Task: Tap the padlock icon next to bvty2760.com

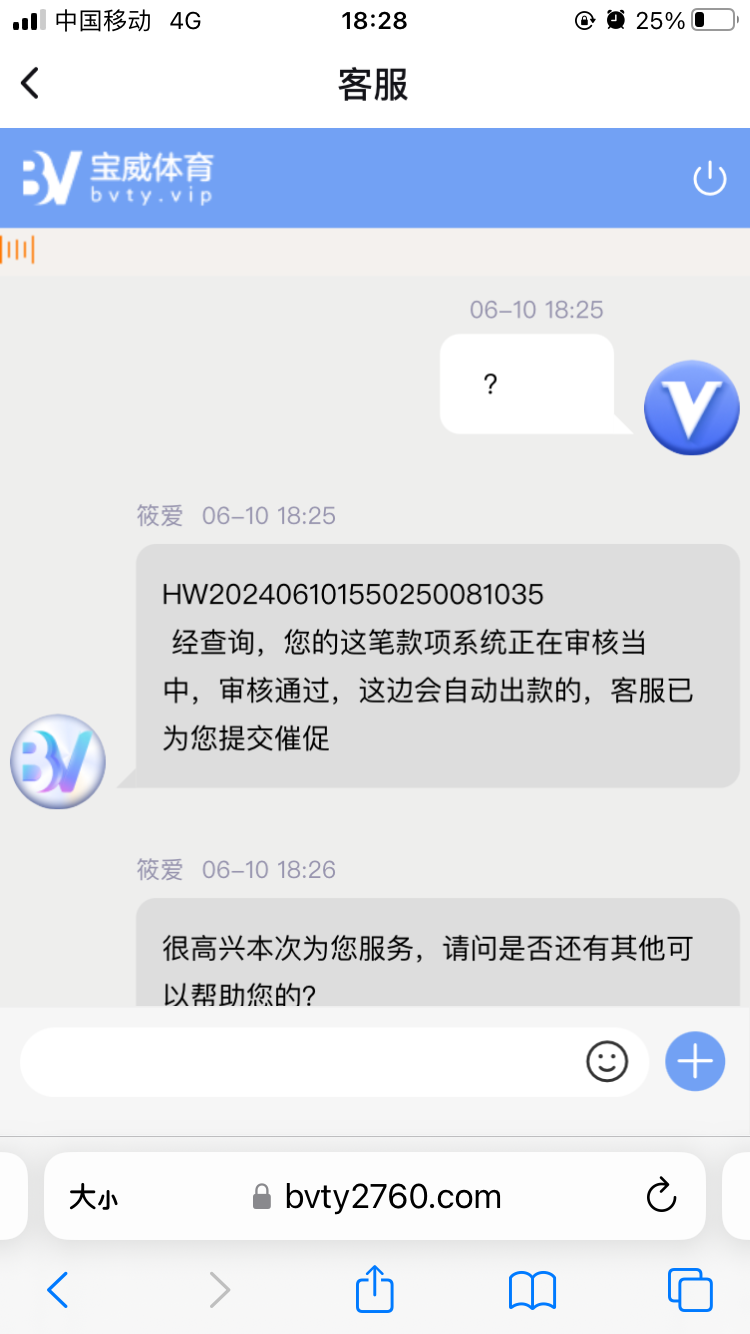Action: [262, 1196]
